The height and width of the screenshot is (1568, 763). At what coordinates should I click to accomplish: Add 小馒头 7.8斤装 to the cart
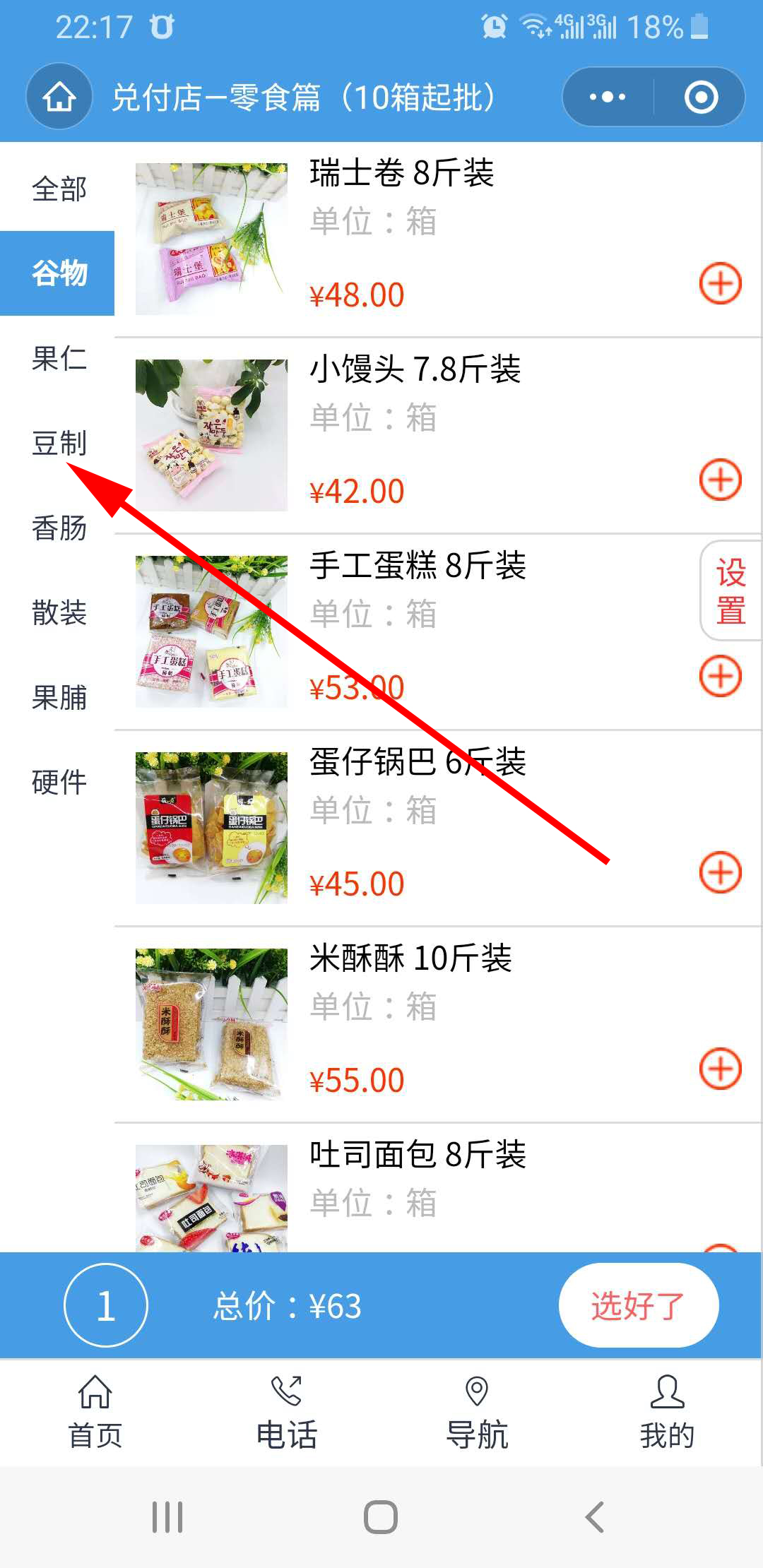(x=720, y=480)
